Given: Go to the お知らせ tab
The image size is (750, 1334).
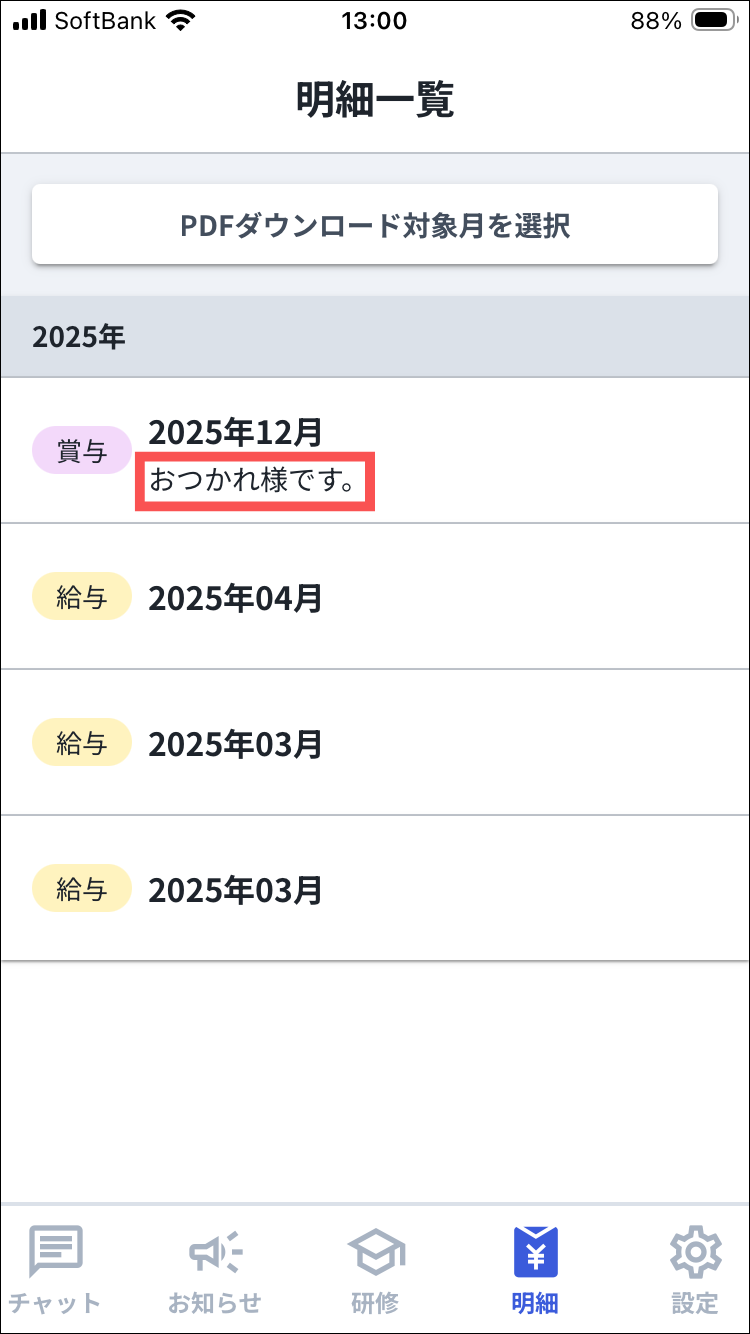Looking at the screenshot, I should tap(215, 1268).
